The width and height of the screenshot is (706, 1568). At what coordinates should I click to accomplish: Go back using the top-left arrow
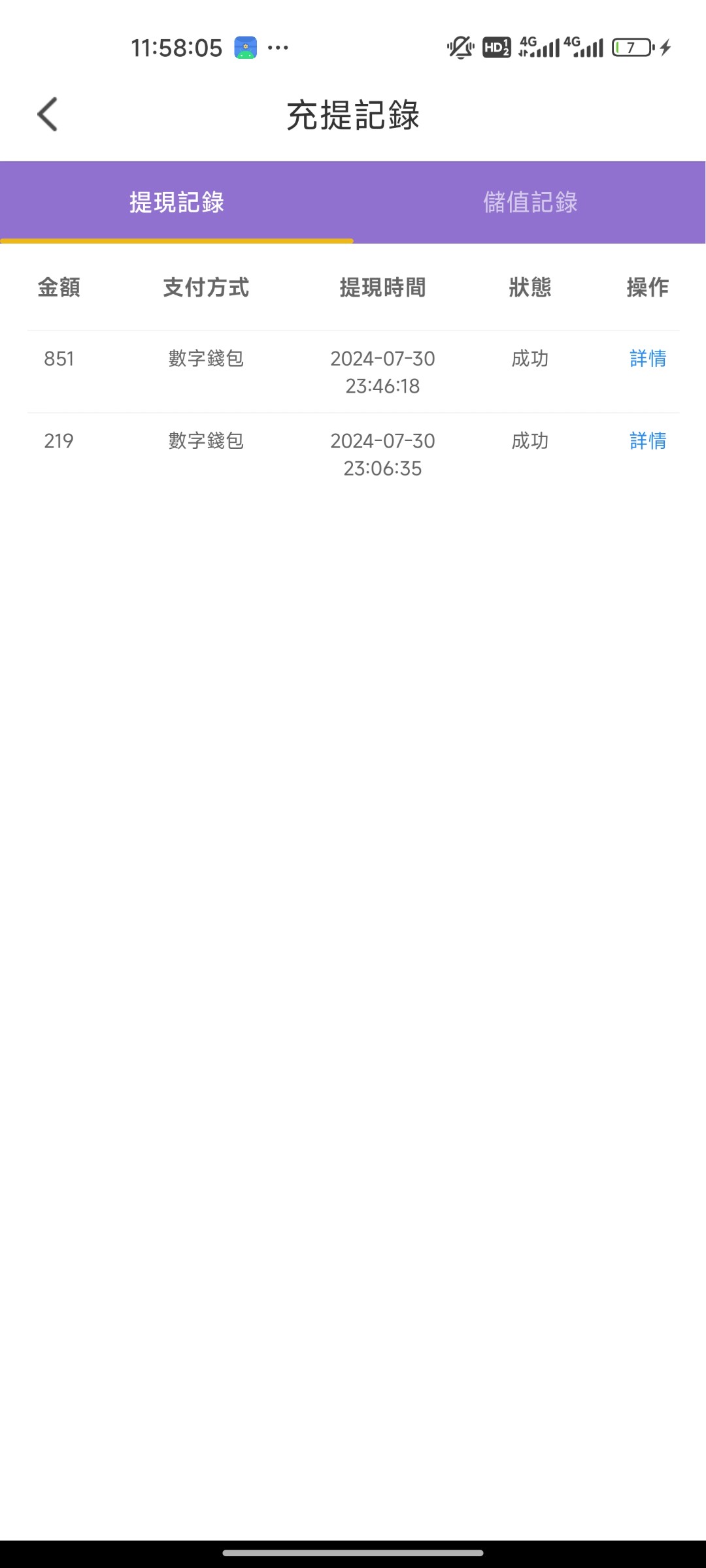[48, 114]
